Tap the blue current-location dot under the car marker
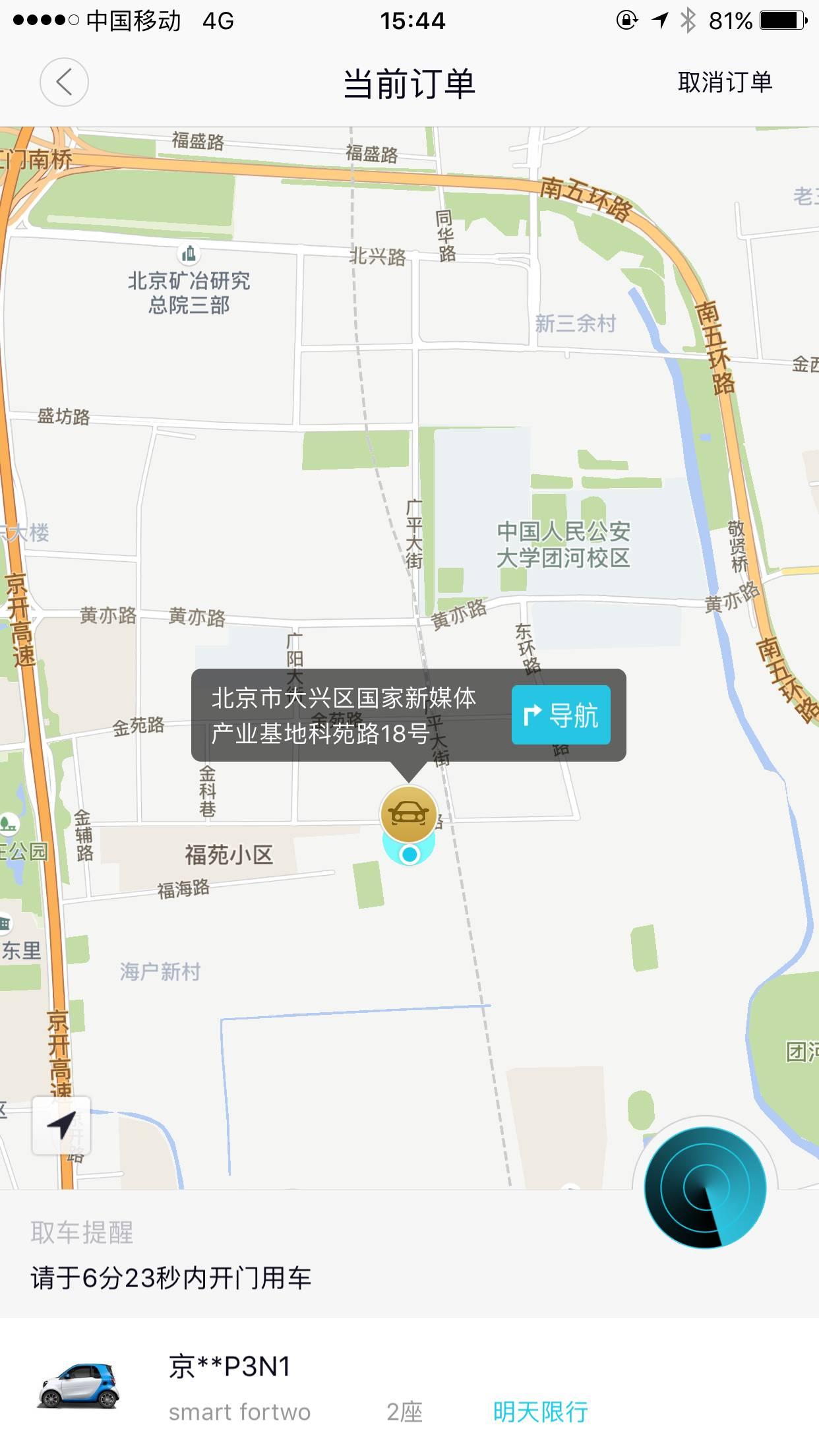The width and height of the screenshot is (819, 1456). point(409,853)
